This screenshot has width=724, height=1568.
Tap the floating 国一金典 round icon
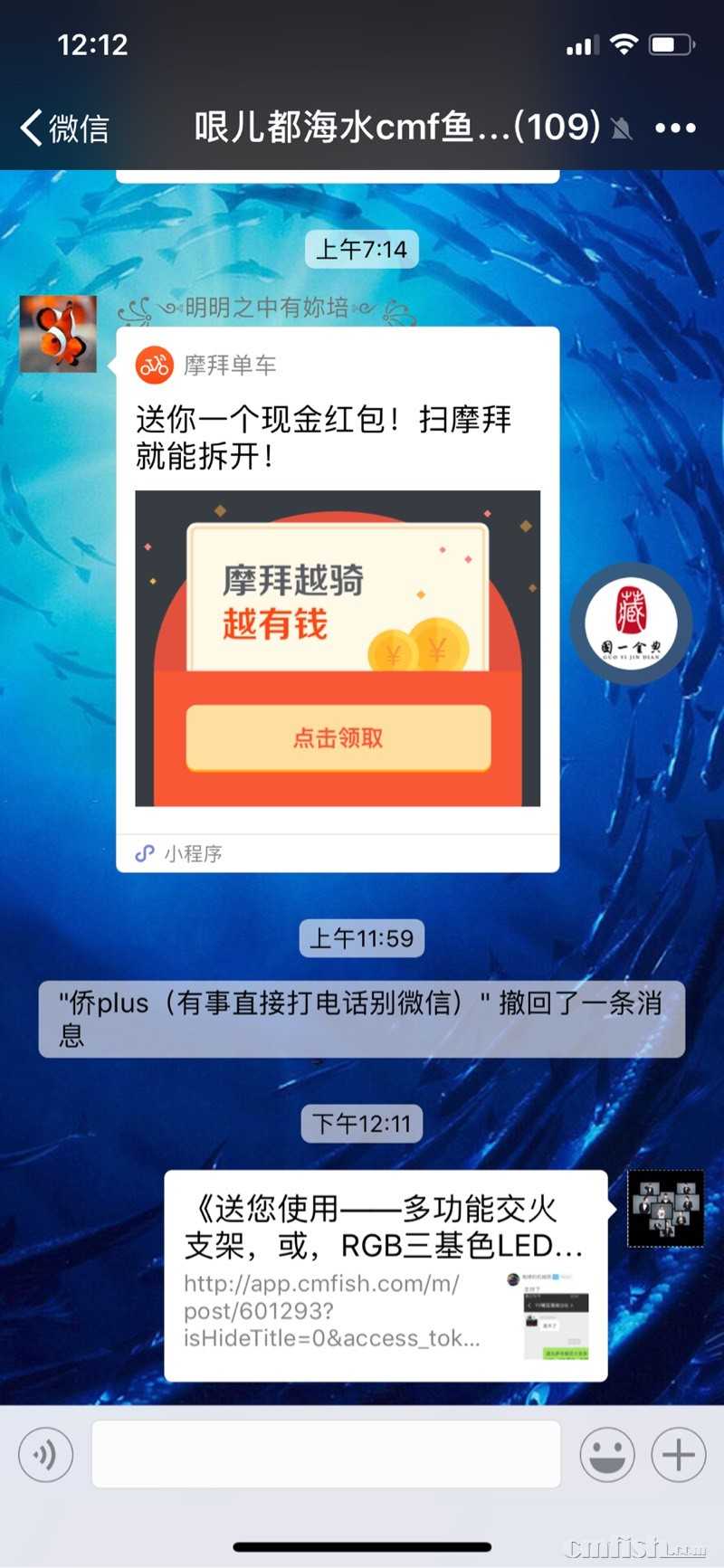tap(631, 622)
